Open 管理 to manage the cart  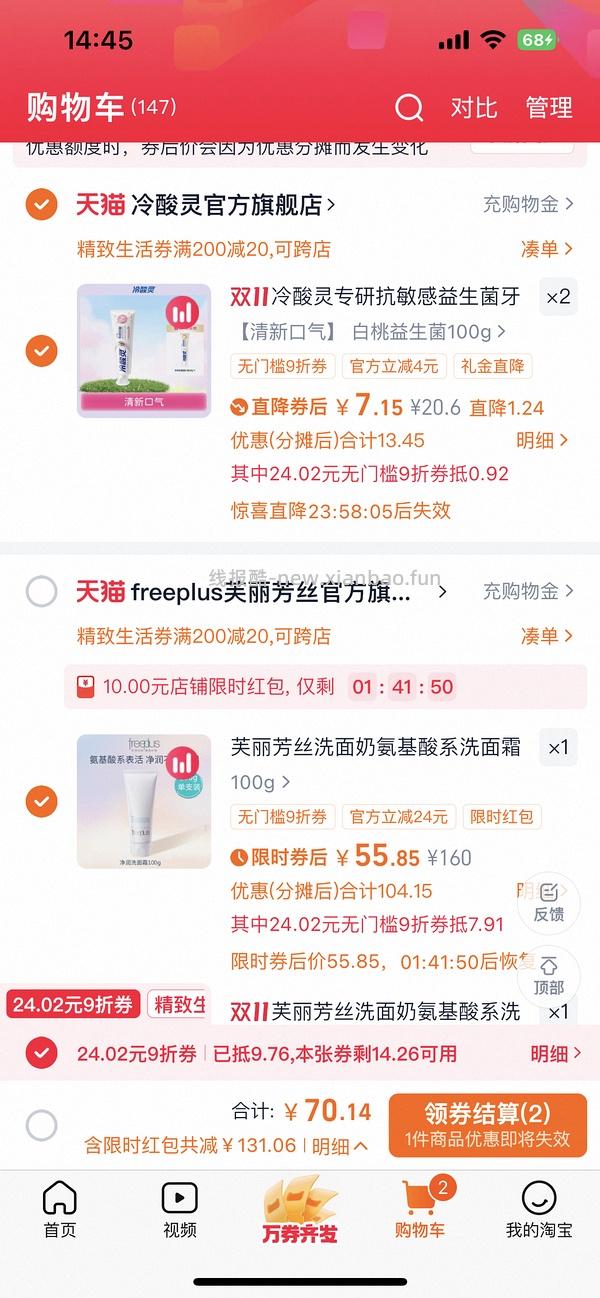[x=549, y=107]
